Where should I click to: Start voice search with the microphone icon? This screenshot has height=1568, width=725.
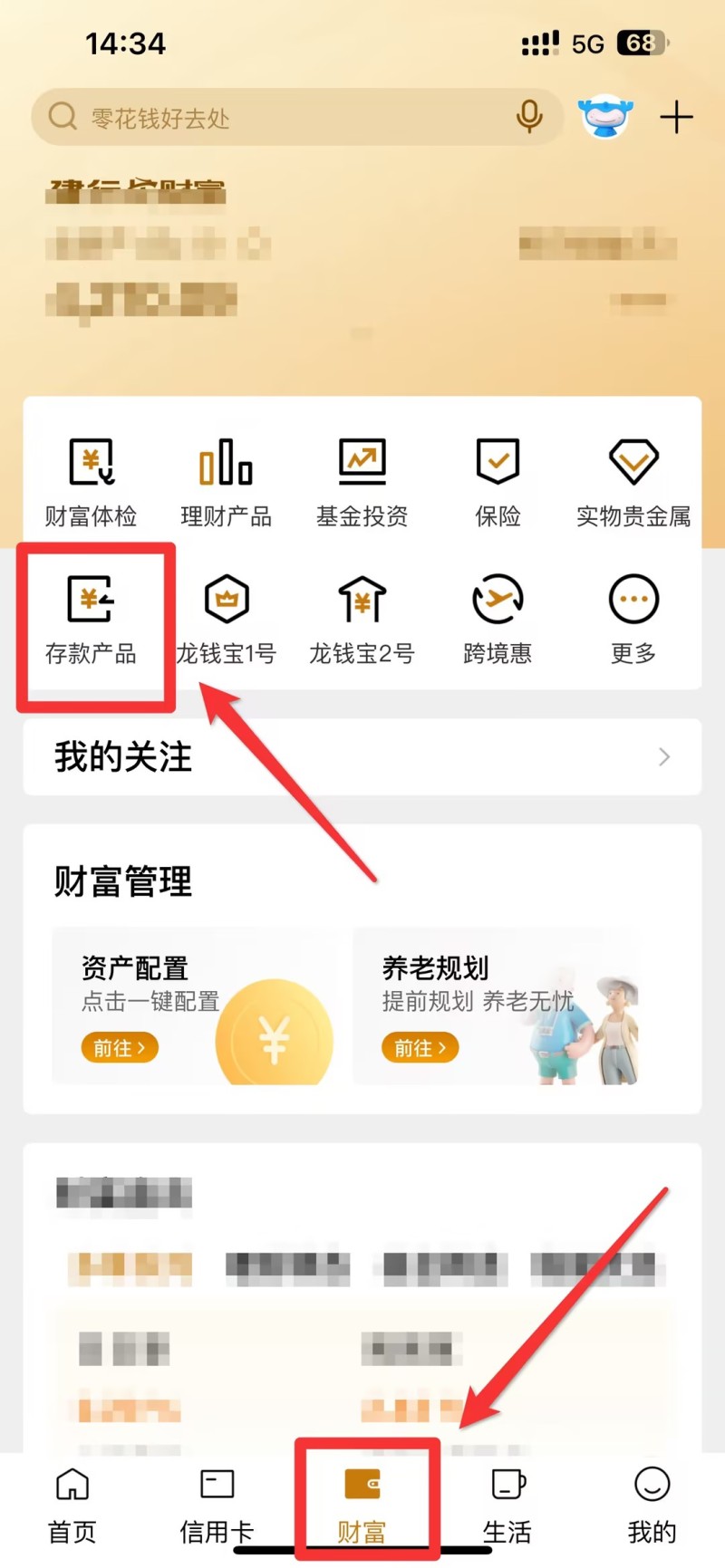(x=529, y=117)
